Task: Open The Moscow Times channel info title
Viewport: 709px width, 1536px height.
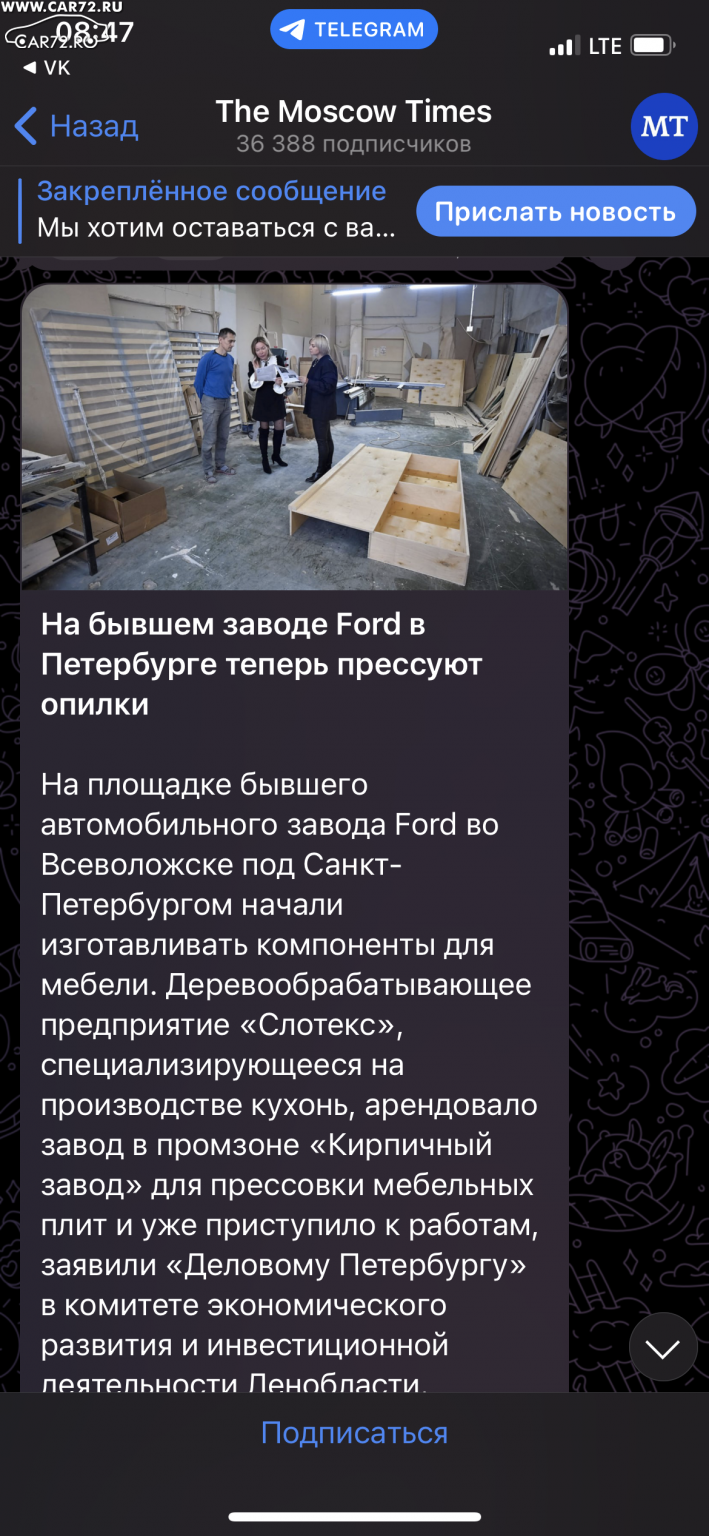Action: point(354,111)
